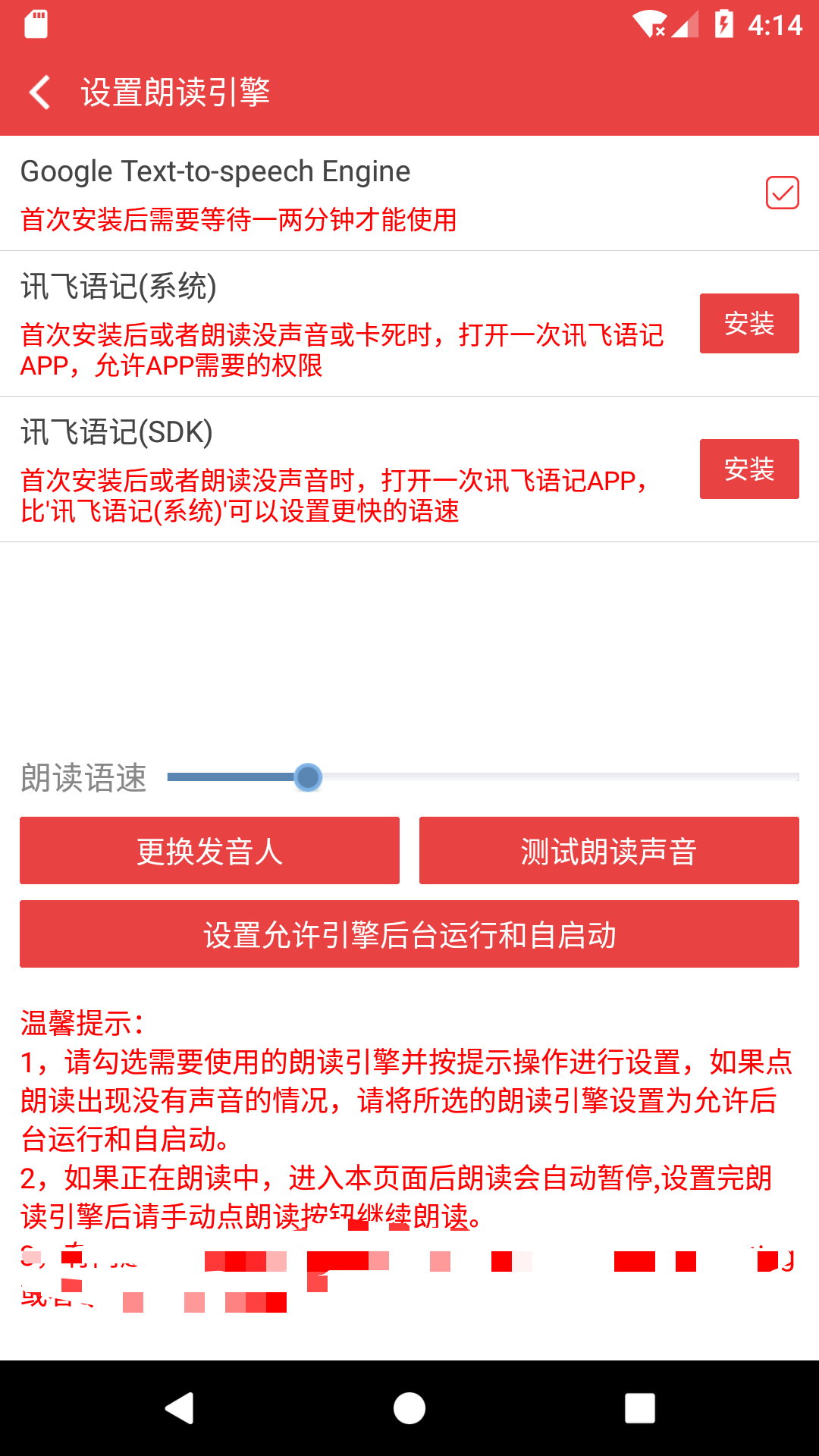The image size is (819, 1456).
Task: Install 讯飞语记(系统) engine
Action: point(748,324)
